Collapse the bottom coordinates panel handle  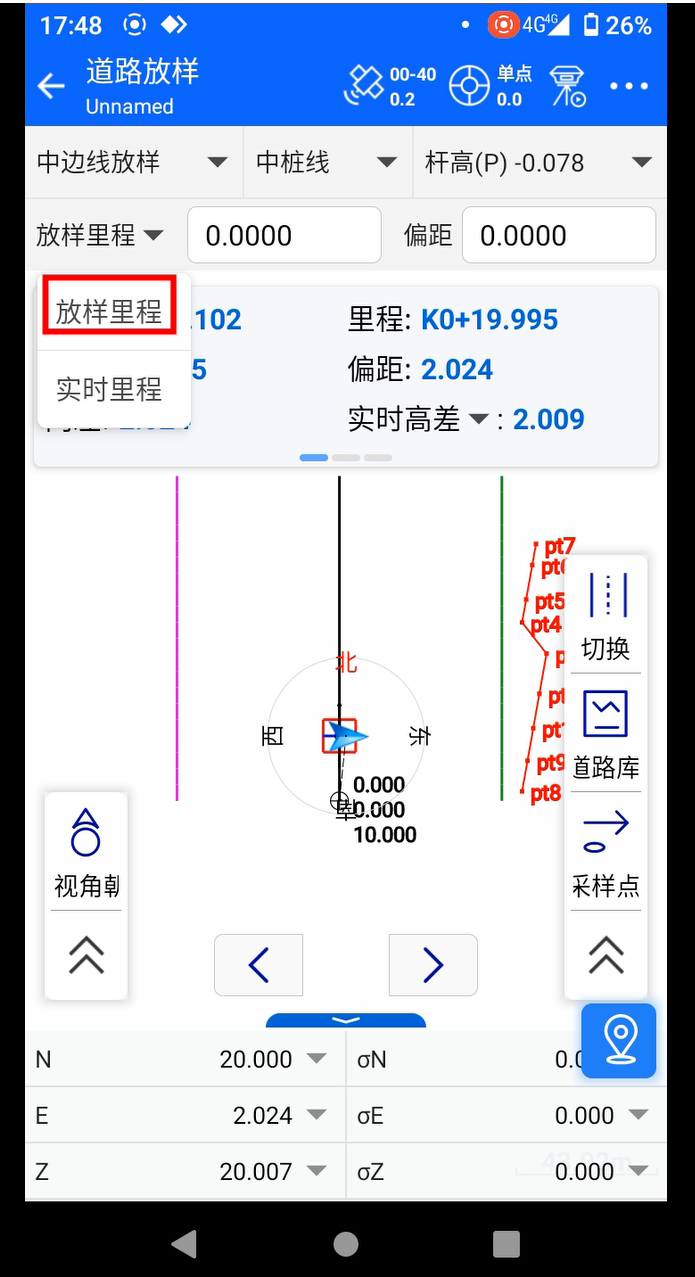pyautogui.click(x=346, y=1020)
